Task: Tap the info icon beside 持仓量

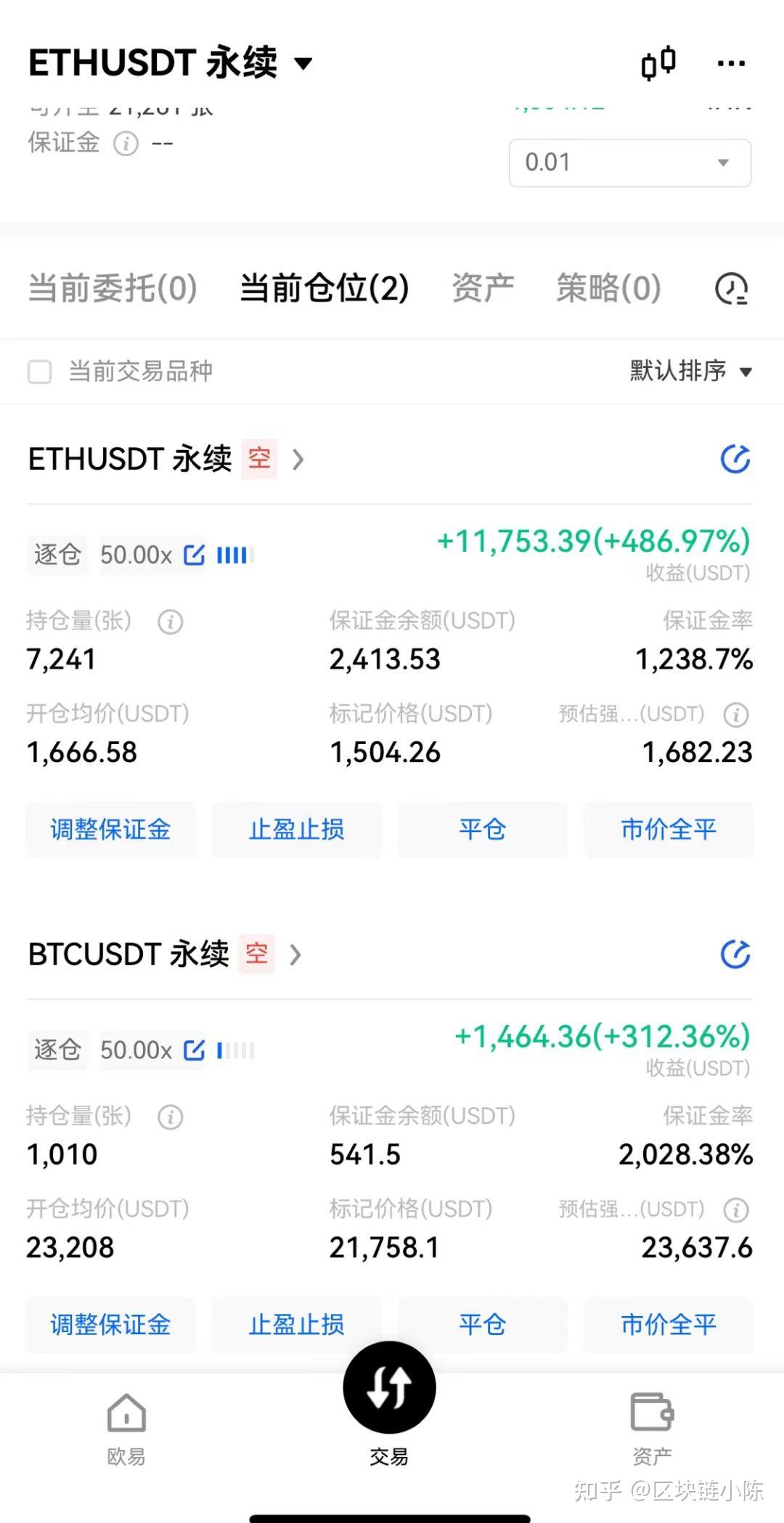Action: [x=171, y=621]
